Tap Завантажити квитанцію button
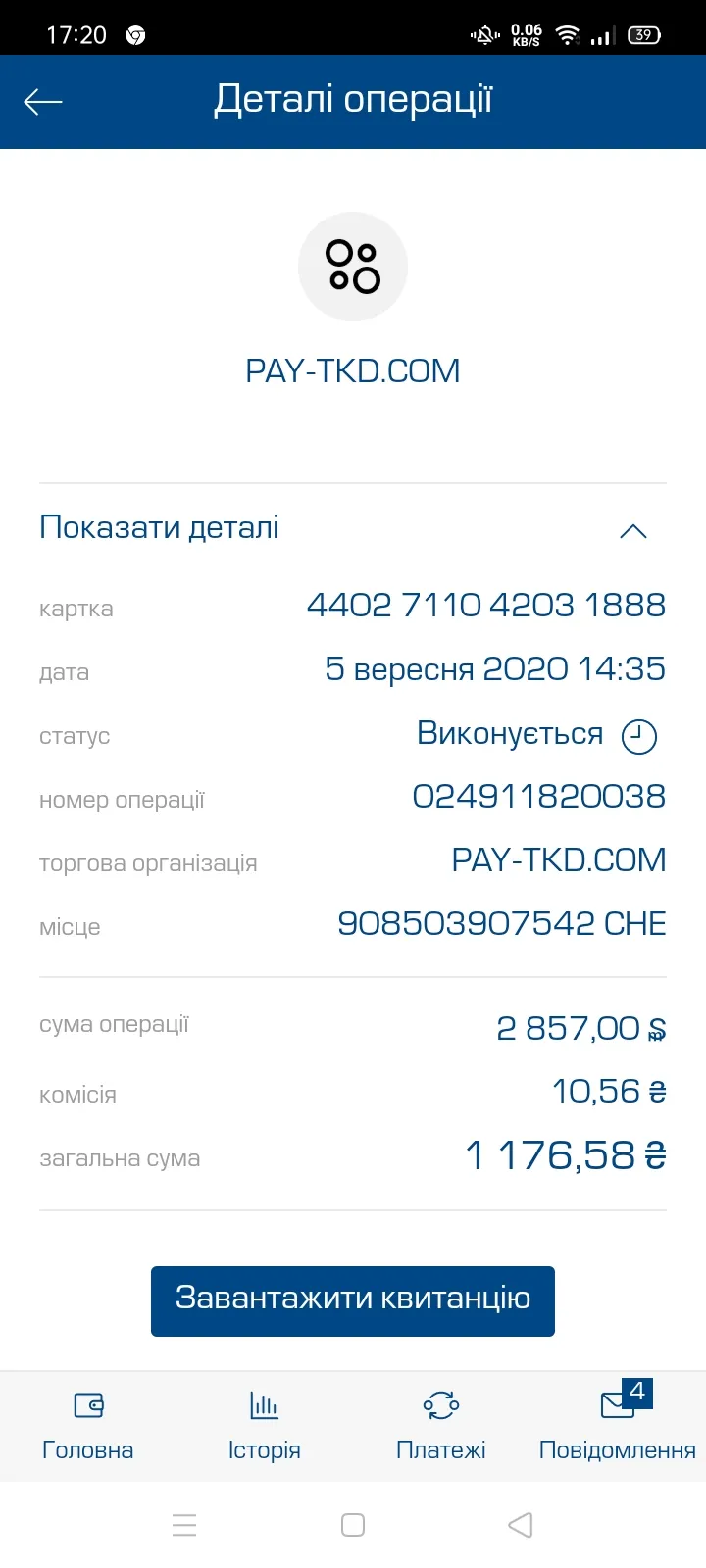Viewport: 706px width, 1568px height. (x=353, y=1300)
